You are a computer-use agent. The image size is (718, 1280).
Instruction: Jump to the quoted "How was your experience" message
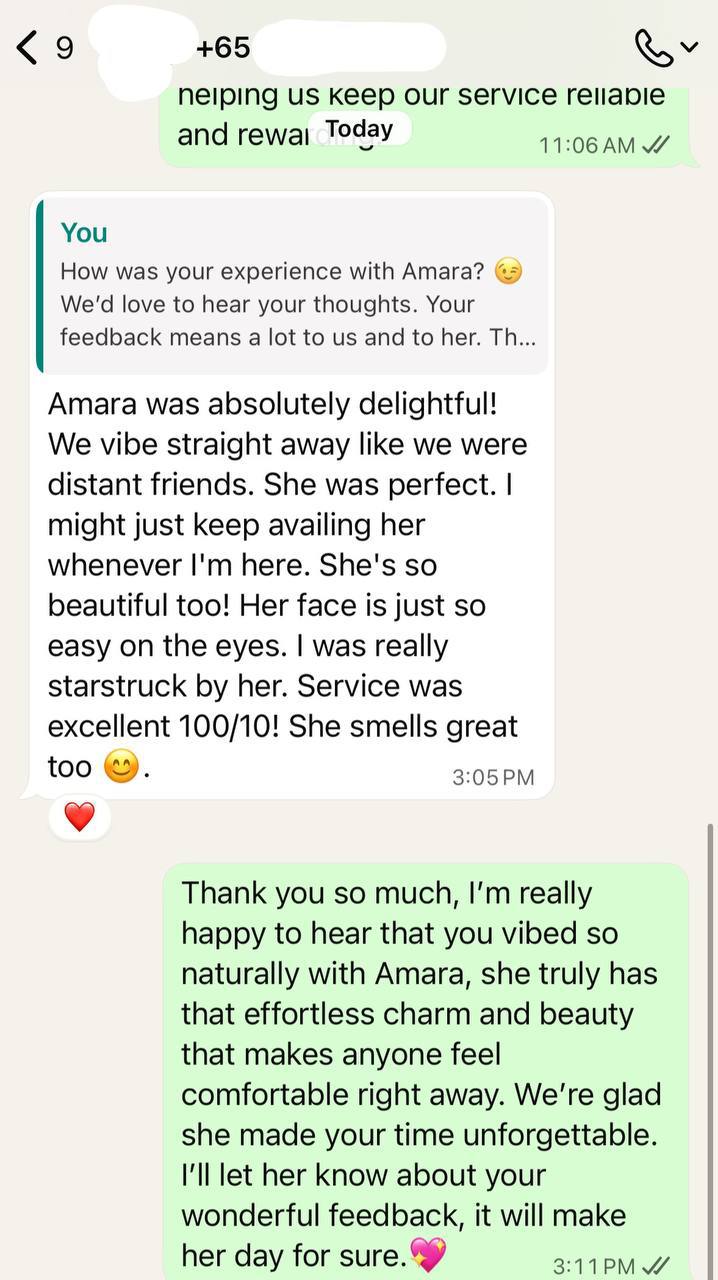pos(292,286)
